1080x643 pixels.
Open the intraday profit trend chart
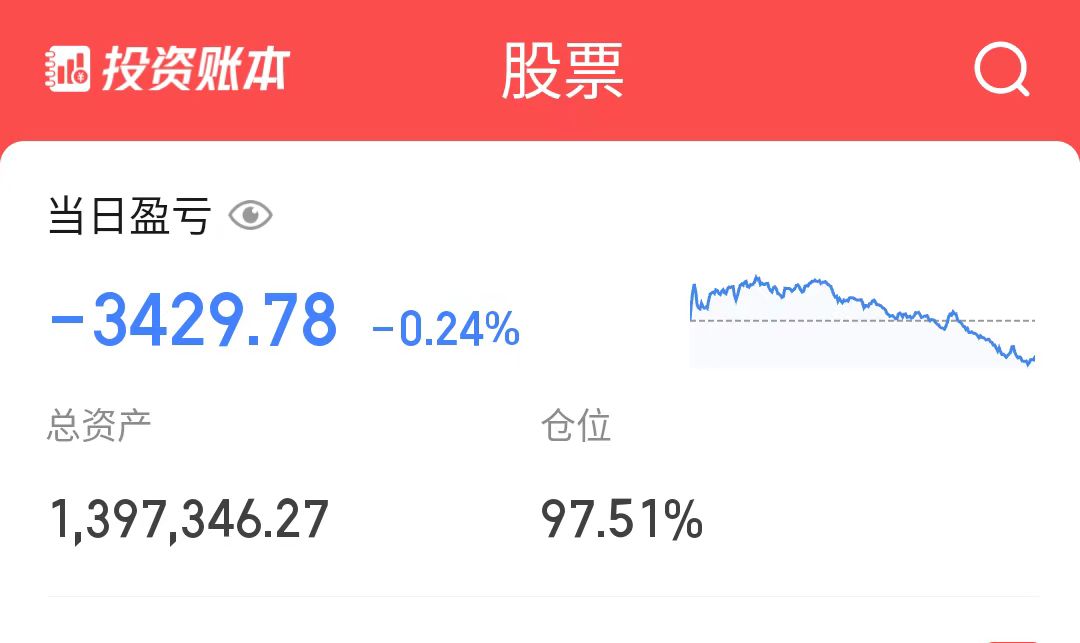coord(862,322)
